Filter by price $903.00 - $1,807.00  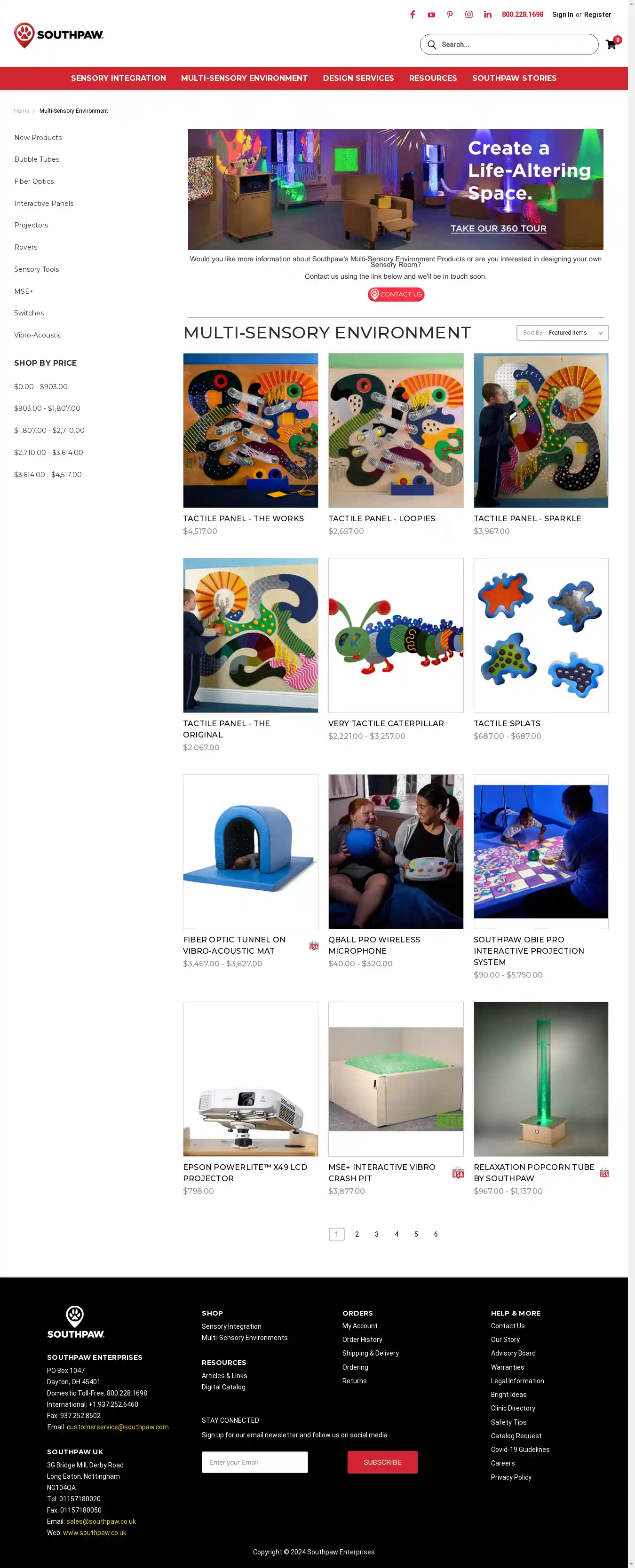[47, 408]
